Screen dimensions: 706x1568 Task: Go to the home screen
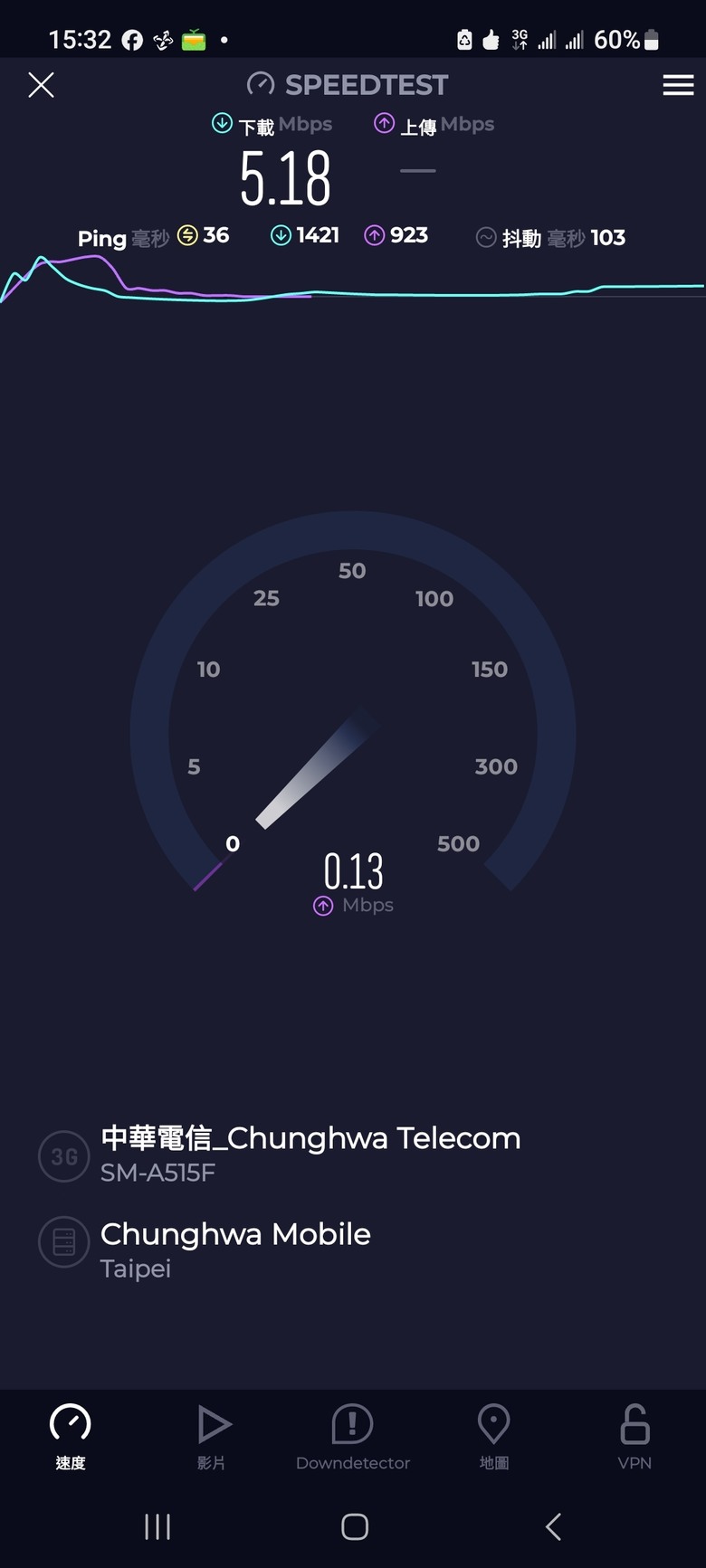coord(355,1526)
